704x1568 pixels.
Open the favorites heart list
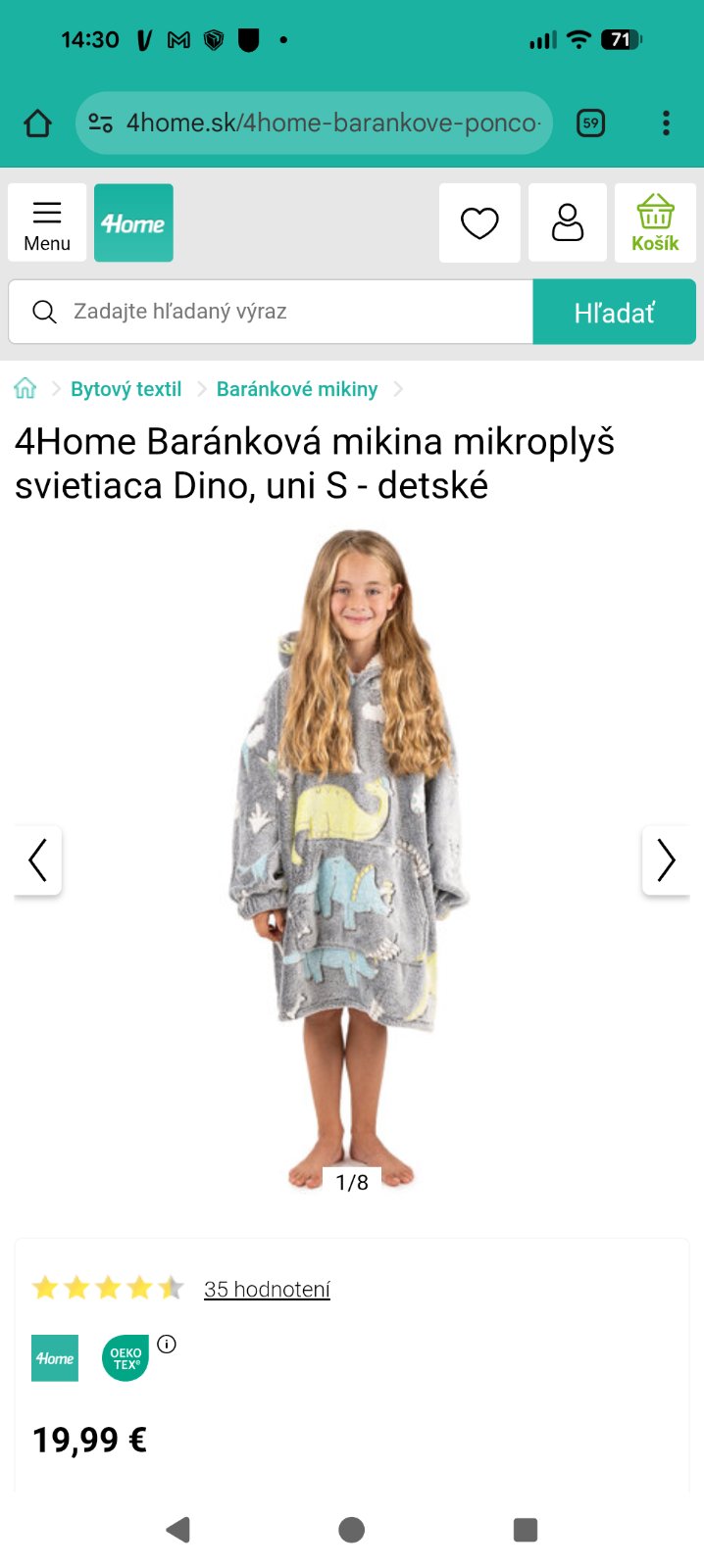tap(479, 223)
